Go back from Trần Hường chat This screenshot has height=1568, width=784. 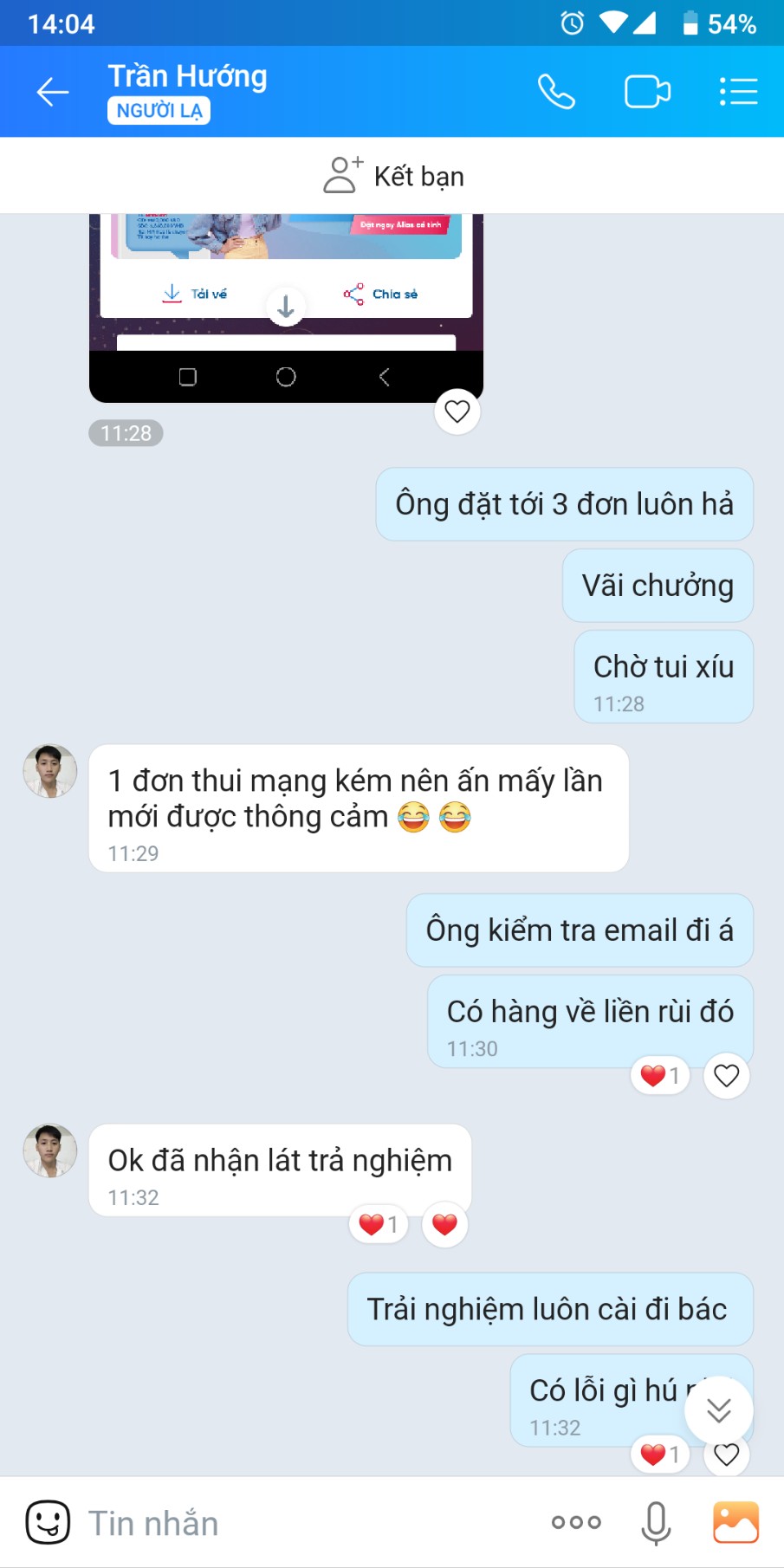coord(52,92)
